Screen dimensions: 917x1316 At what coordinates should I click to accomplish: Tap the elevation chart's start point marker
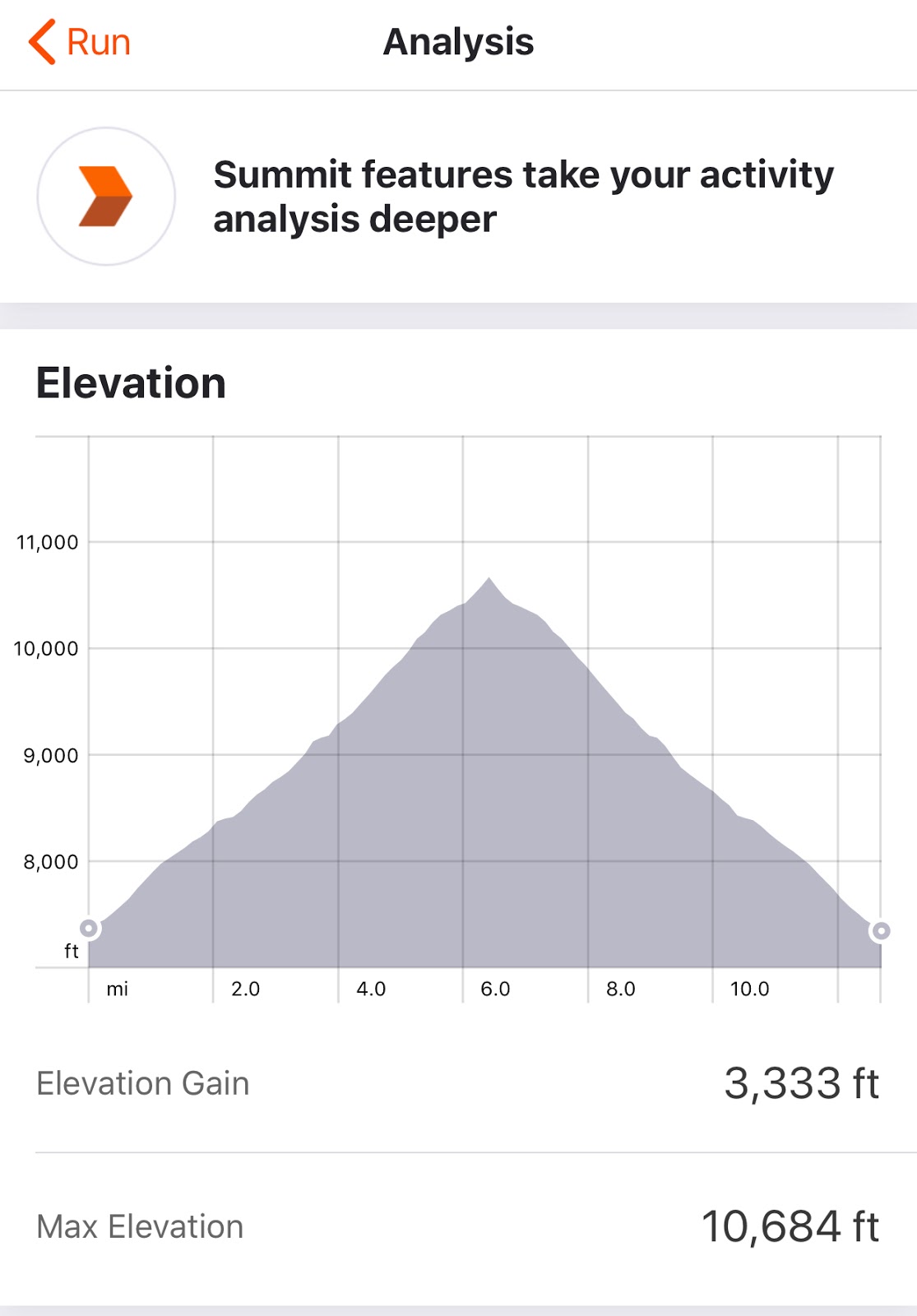(x=89, y=929)
